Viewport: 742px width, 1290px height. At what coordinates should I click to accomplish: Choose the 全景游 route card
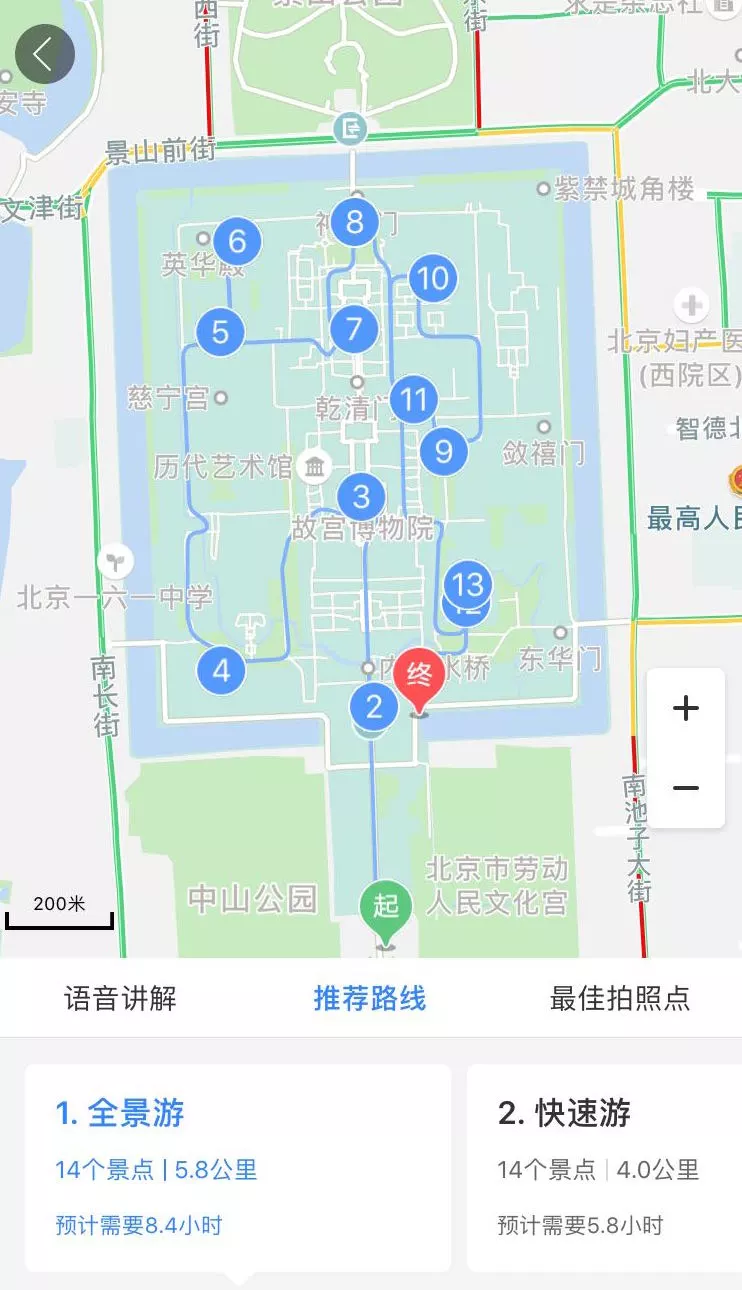pyautogui.click(x=238, y=1167)
